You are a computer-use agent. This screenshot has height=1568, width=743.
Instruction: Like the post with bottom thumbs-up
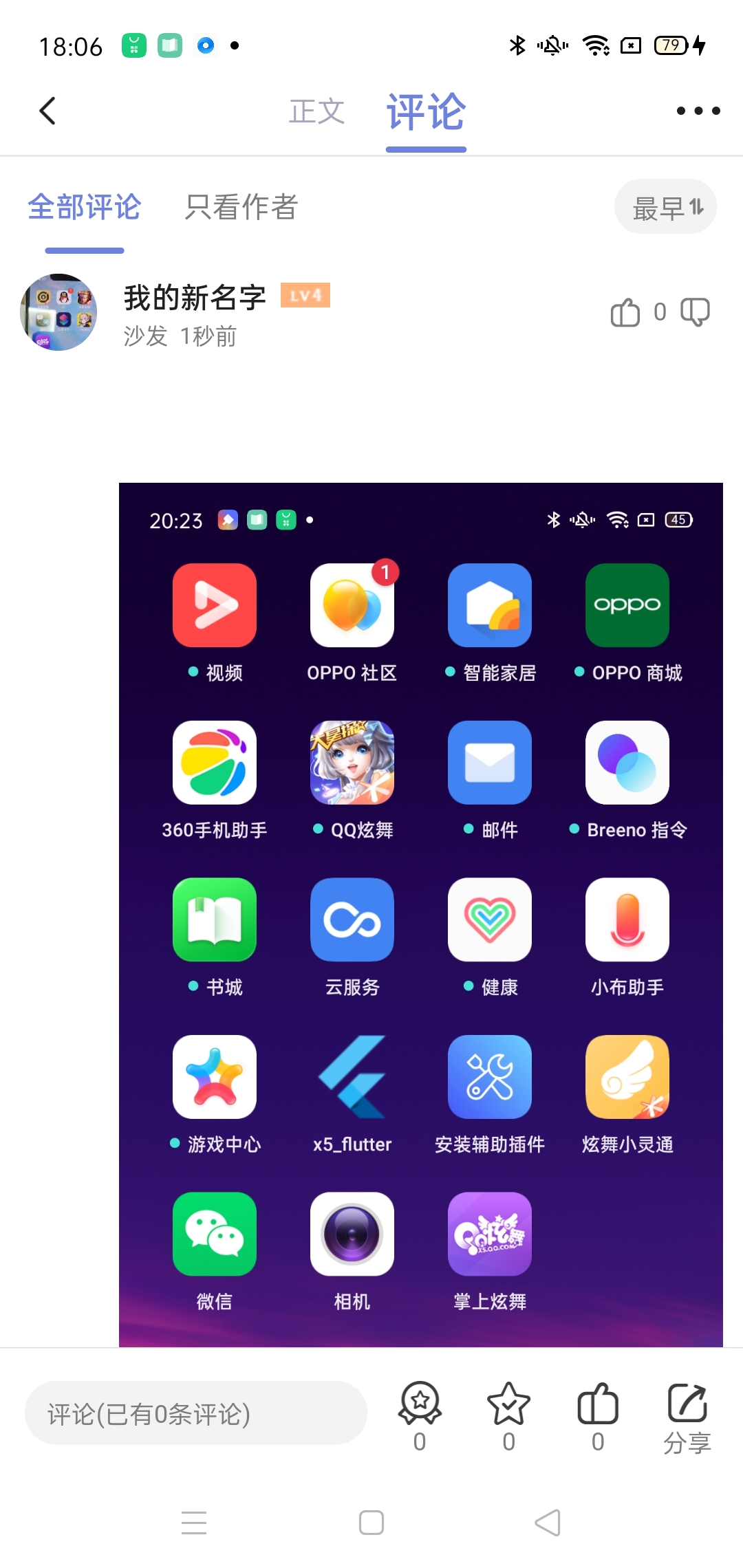click(598, 1404)
